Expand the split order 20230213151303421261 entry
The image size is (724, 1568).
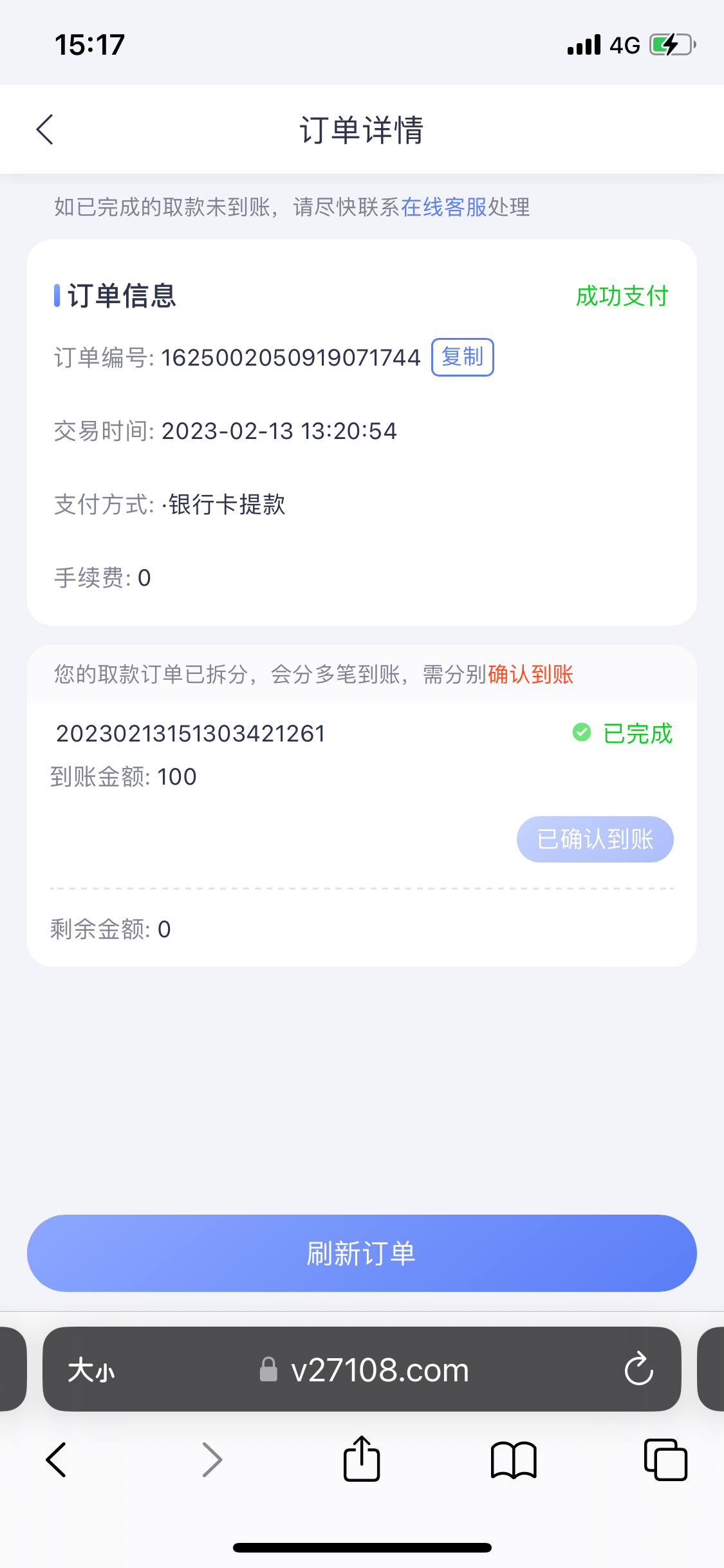pos(190,733)
